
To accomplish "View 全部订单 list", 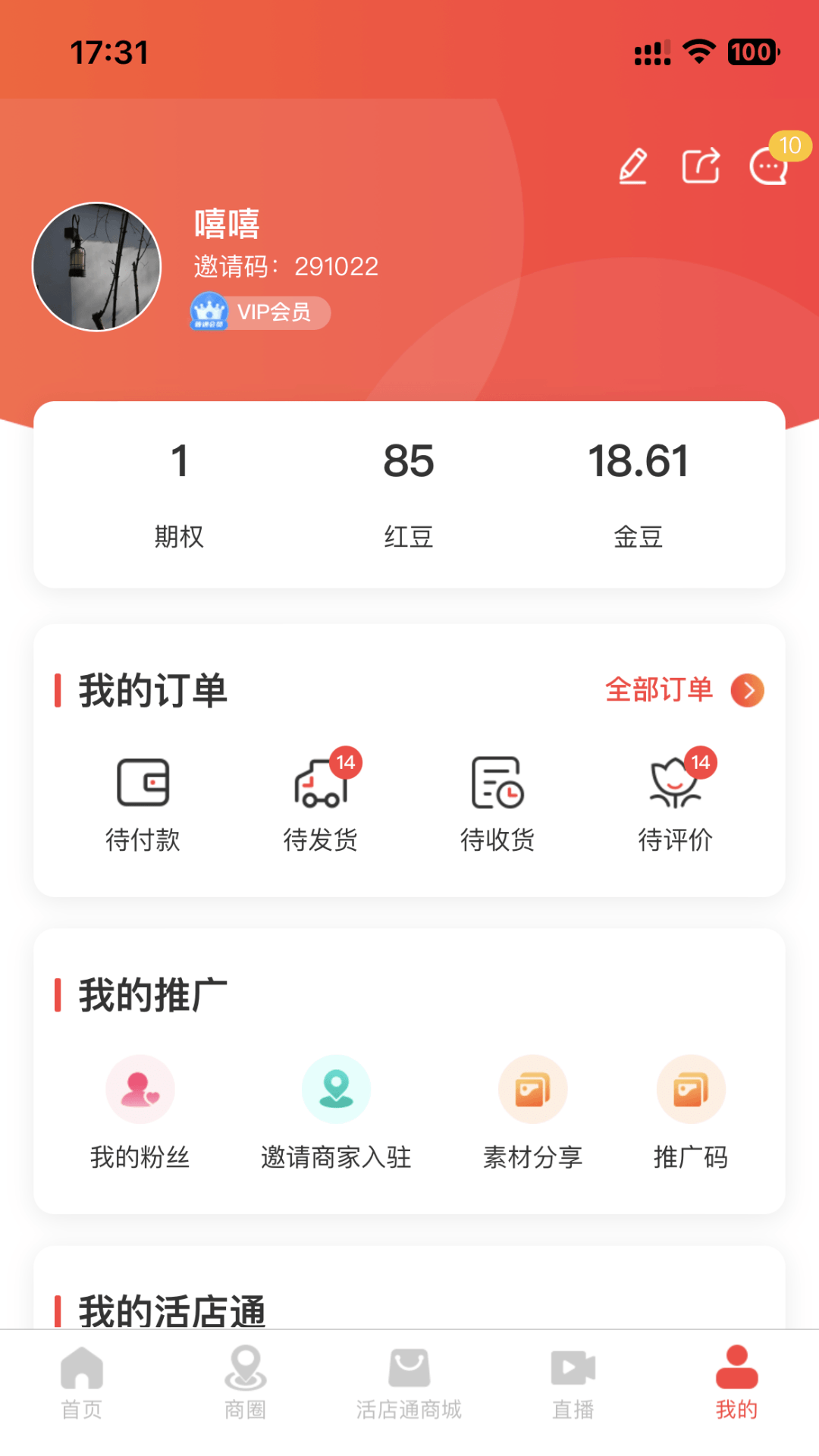I will pos(684,690).
